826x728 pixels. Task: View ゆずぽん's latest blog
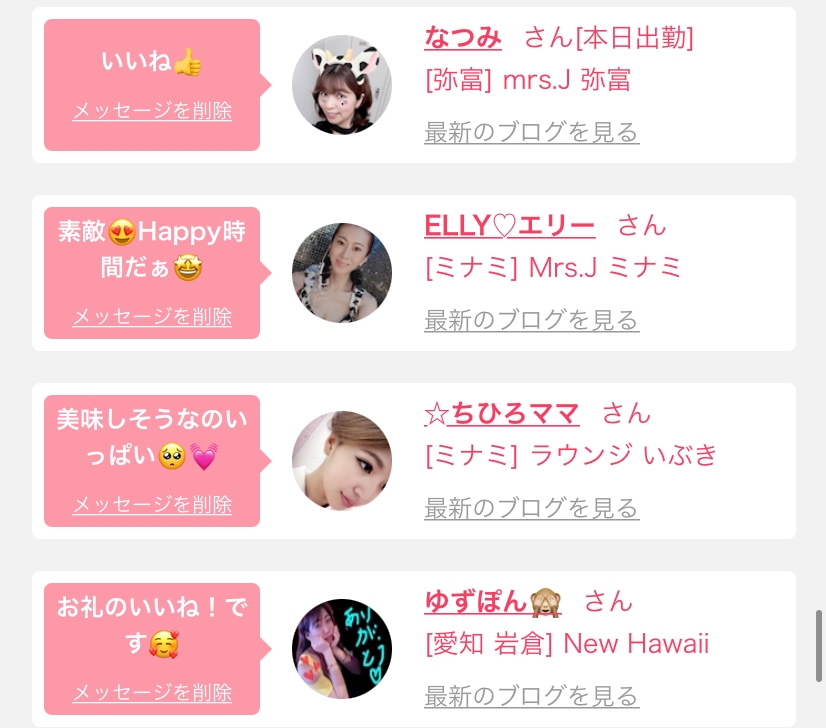coord(532,696)
